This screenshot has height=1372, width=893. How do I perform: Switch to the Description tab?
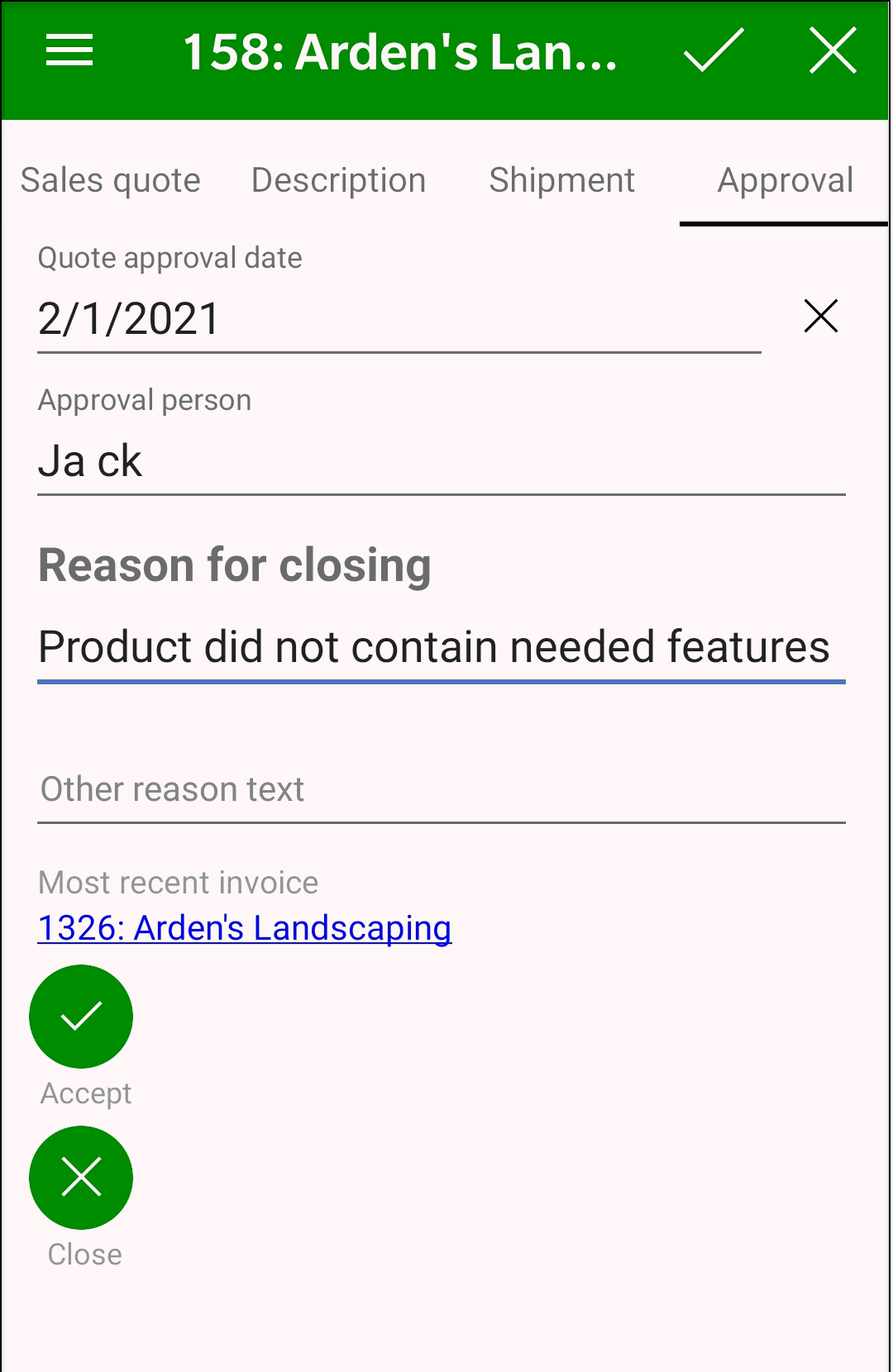(x=338, y=180)
